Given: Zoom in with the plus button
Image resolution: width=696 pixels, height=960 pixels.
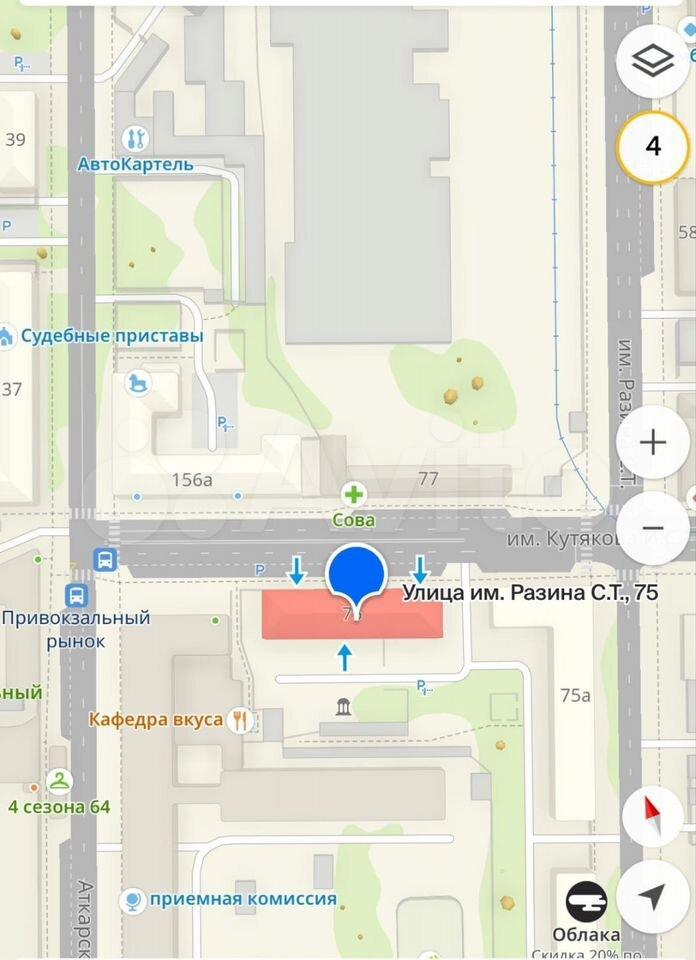Looking at the screenshot, I should pyautogui.click(x=653, y=443).
